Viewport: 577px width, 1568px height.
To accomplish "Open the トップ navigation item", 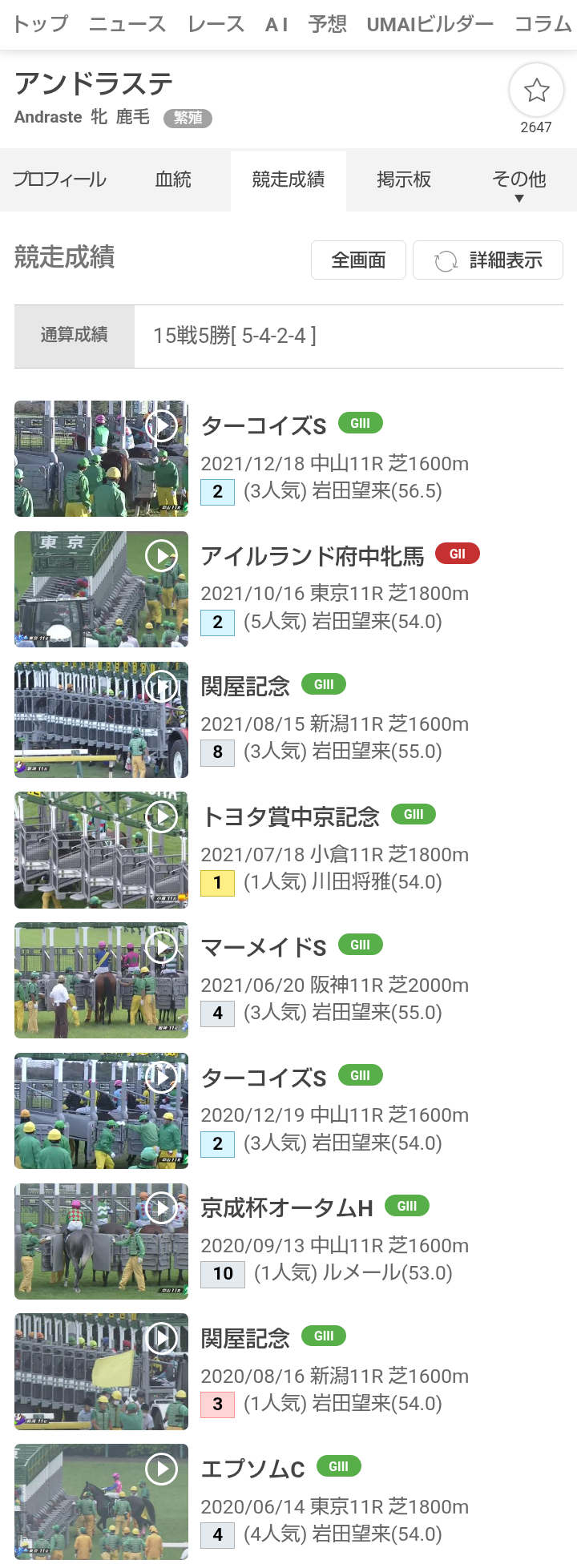I will 41,24.
